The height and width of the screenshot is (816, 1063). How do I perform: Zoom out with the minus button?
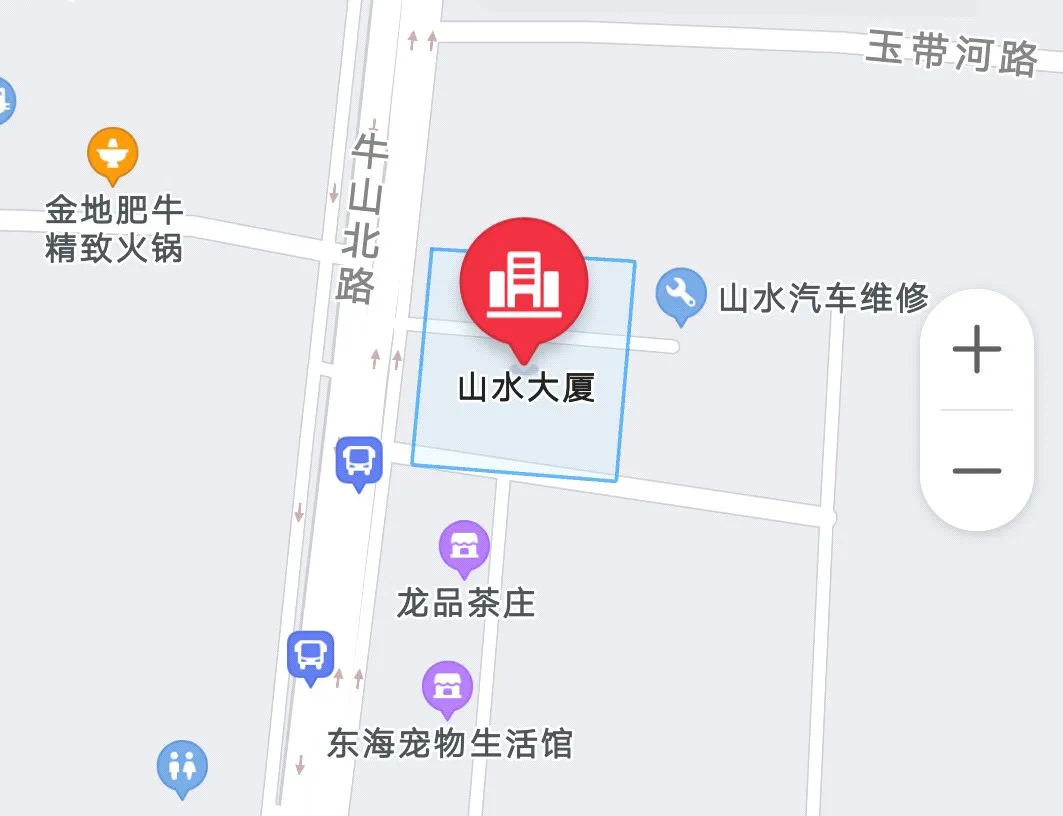coord(976,470)
